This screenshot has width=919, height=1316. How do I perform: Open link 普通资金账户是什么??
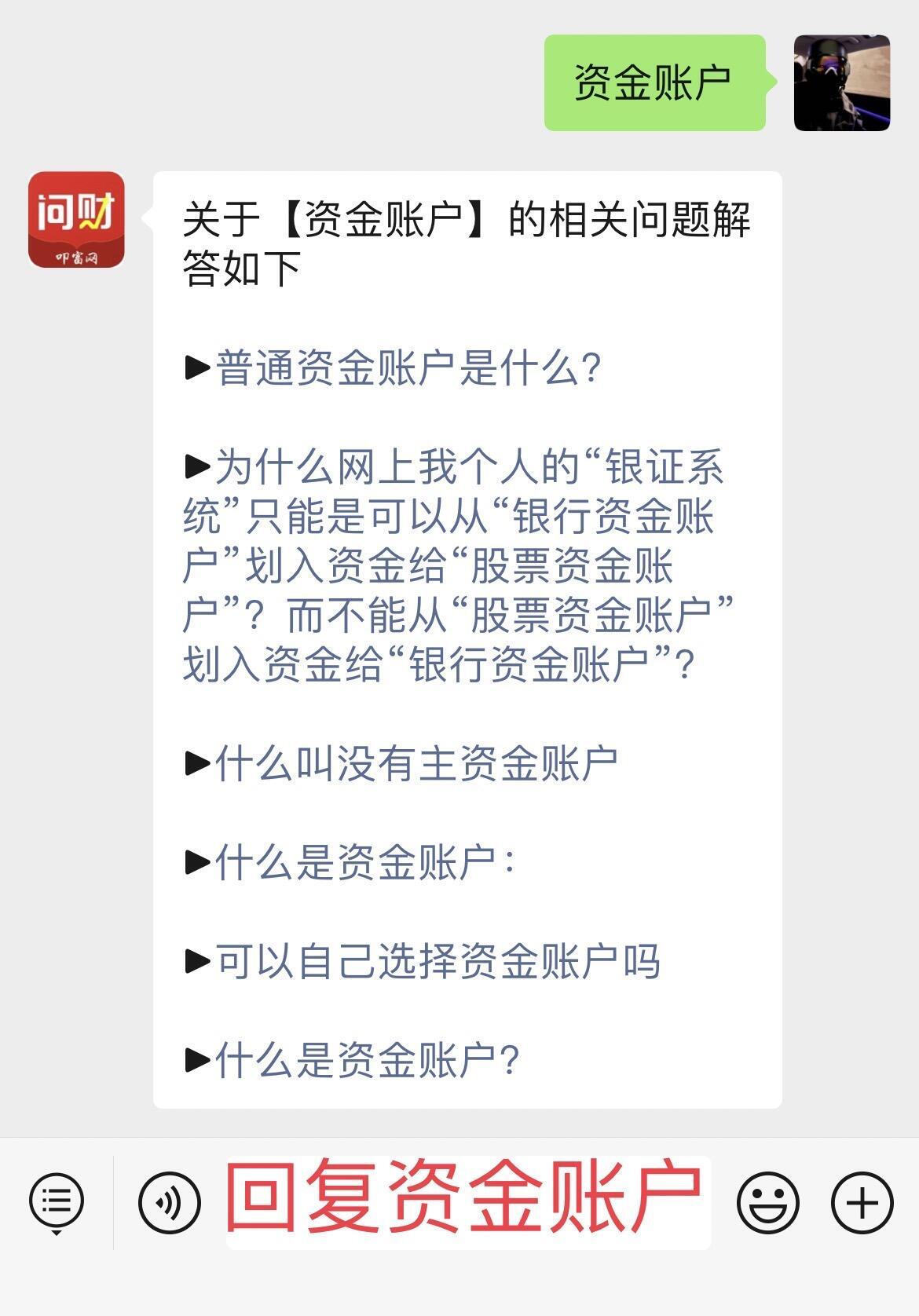coord(408,367)
